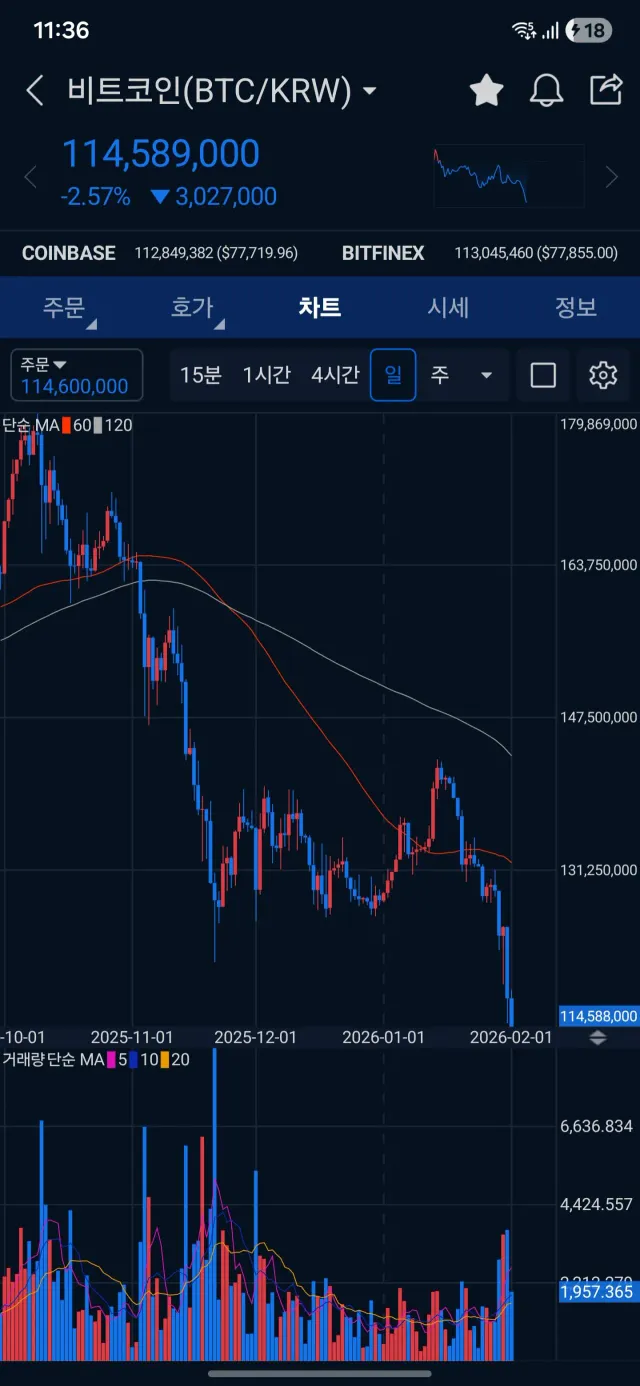Go to the previous coin arrow

[30, 178]
